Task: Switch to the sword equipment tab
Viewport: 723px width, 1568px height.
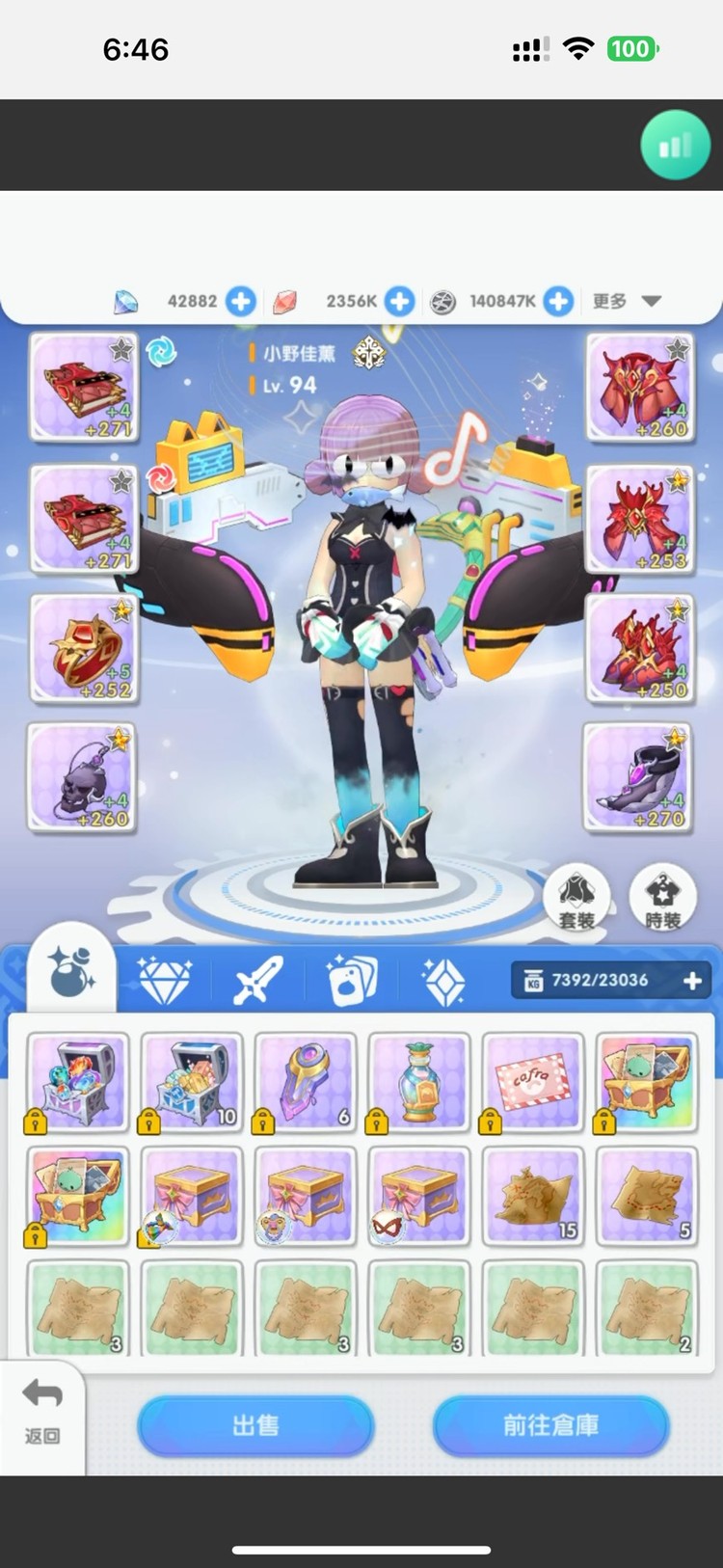Action: 257,981
